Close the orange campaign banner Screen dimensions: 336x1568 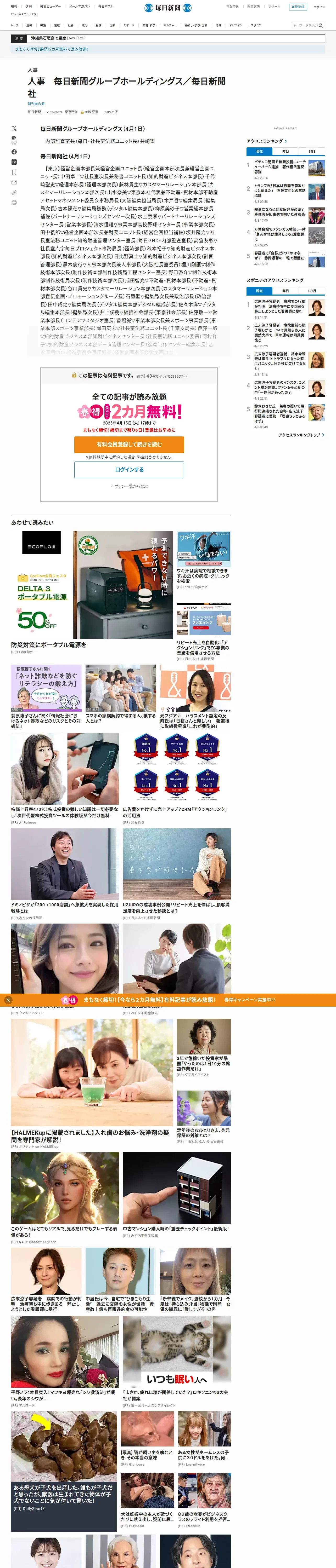pos(8,1000)
